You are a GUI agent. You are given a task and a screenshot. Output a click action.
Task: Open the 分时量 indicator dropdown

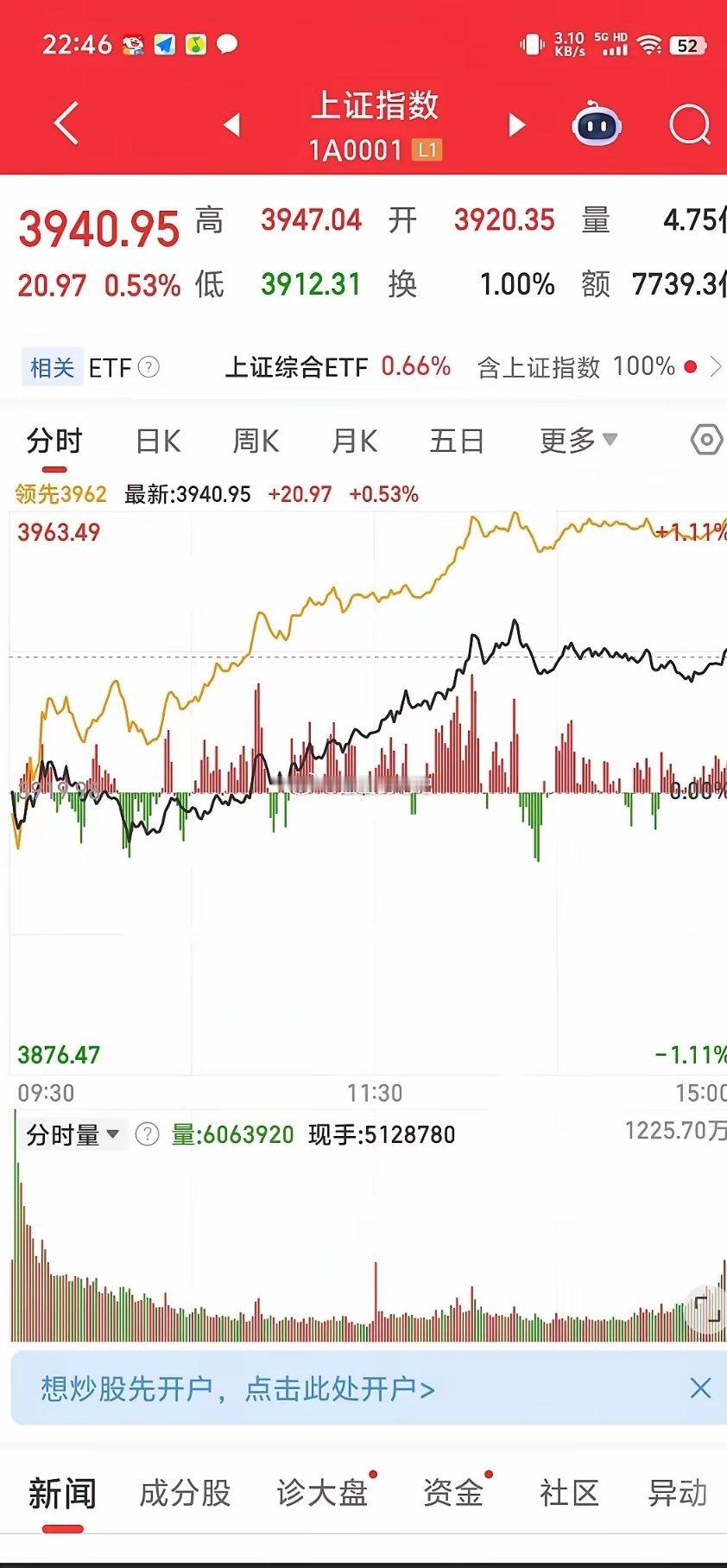(x=73, y=1133)
